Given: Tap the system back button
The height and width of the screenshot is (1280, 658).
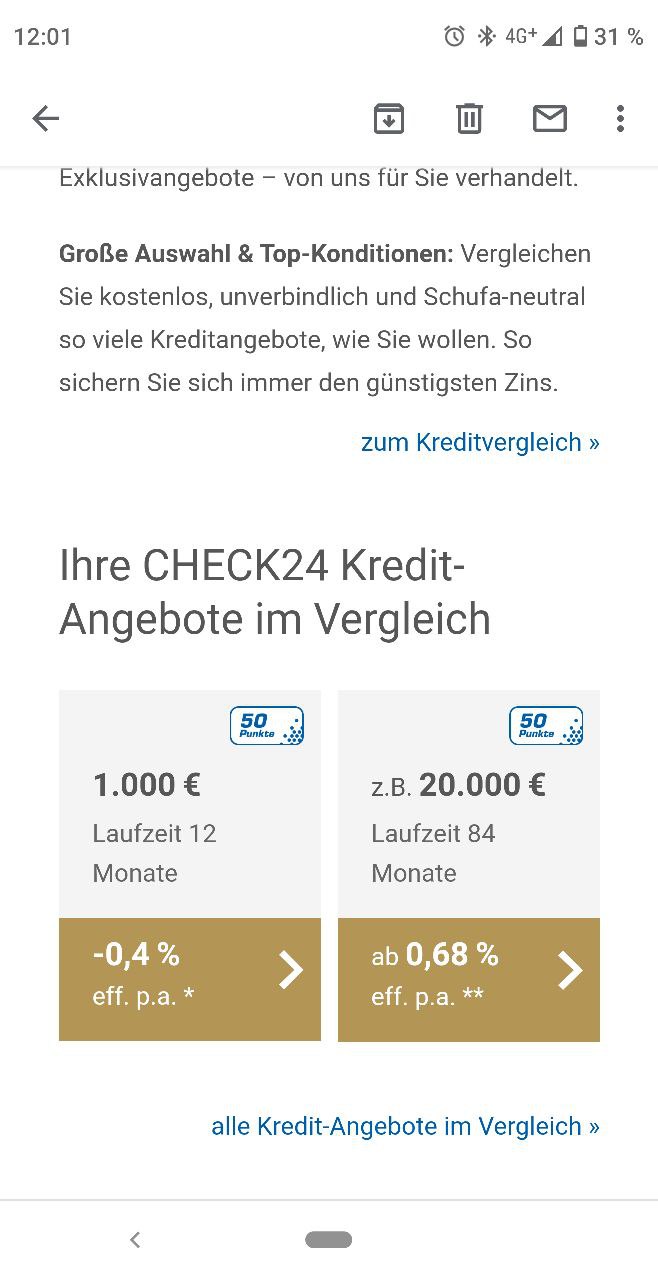Looking at the screenshot, I should tap(136, 1240).
